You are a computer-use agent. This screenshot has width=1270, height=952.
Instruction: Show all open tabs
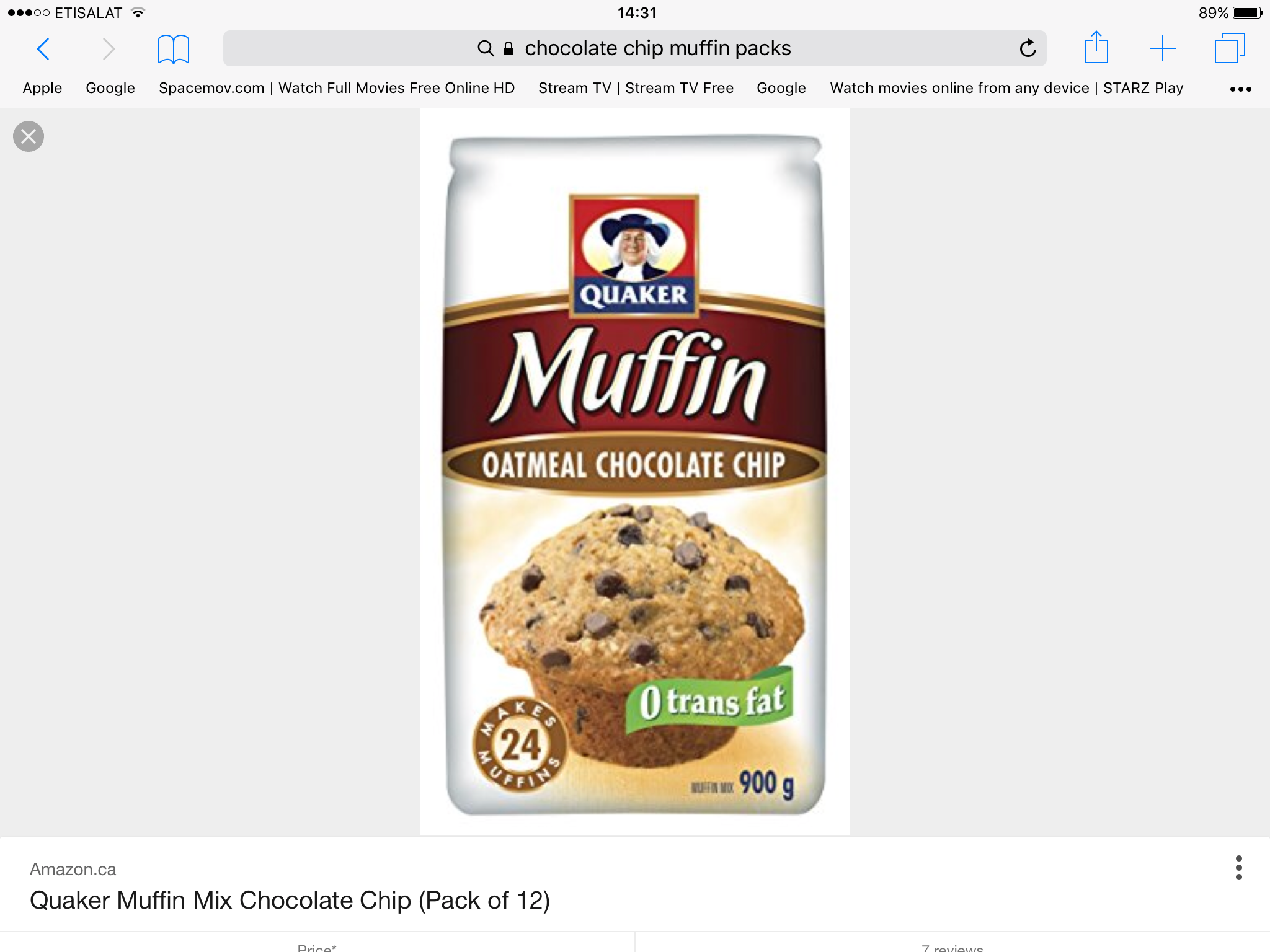point(1229,48)
